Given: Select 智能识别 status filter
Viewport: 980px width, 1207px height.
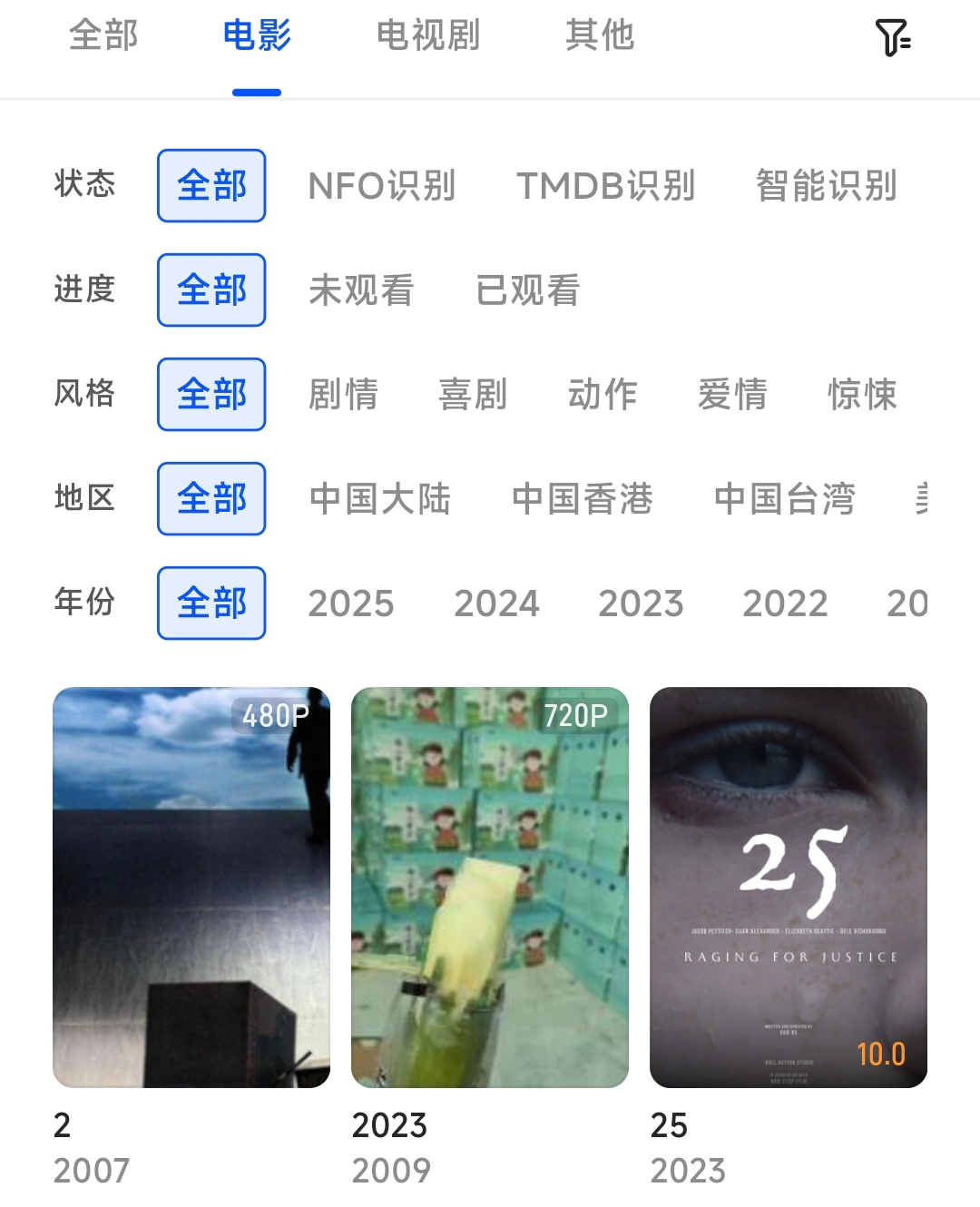Looking at the screenshot, I should point(826,186).
